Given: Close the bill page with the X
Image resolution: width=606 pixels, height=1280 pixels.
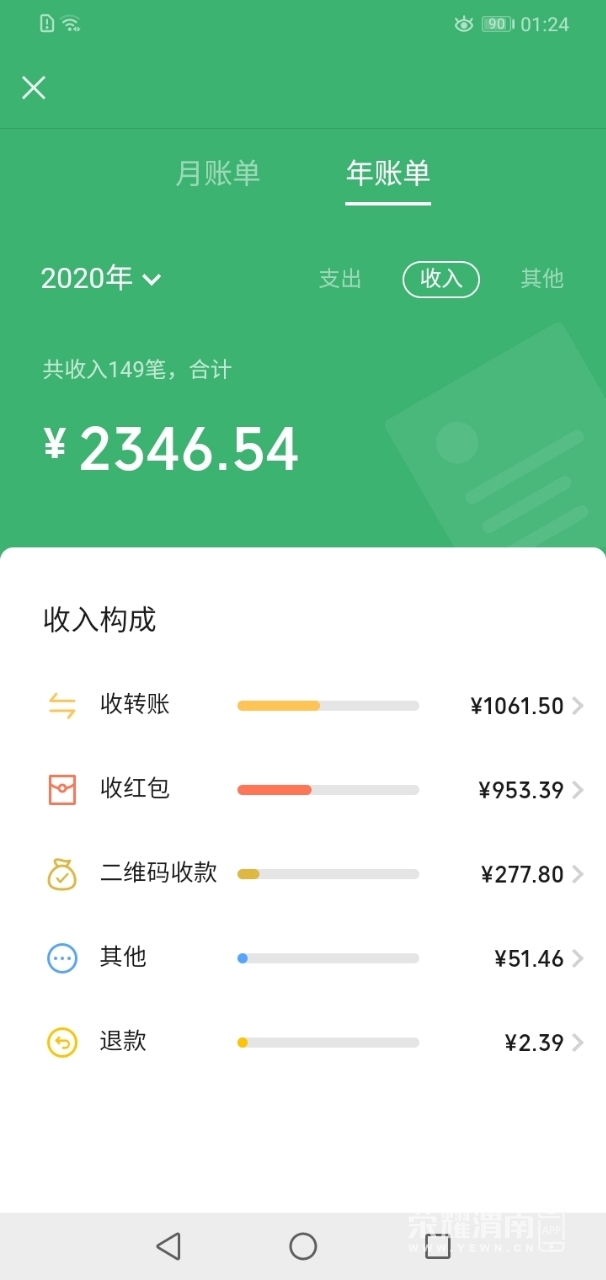Looking at the screenshot, I should point(34,88).
